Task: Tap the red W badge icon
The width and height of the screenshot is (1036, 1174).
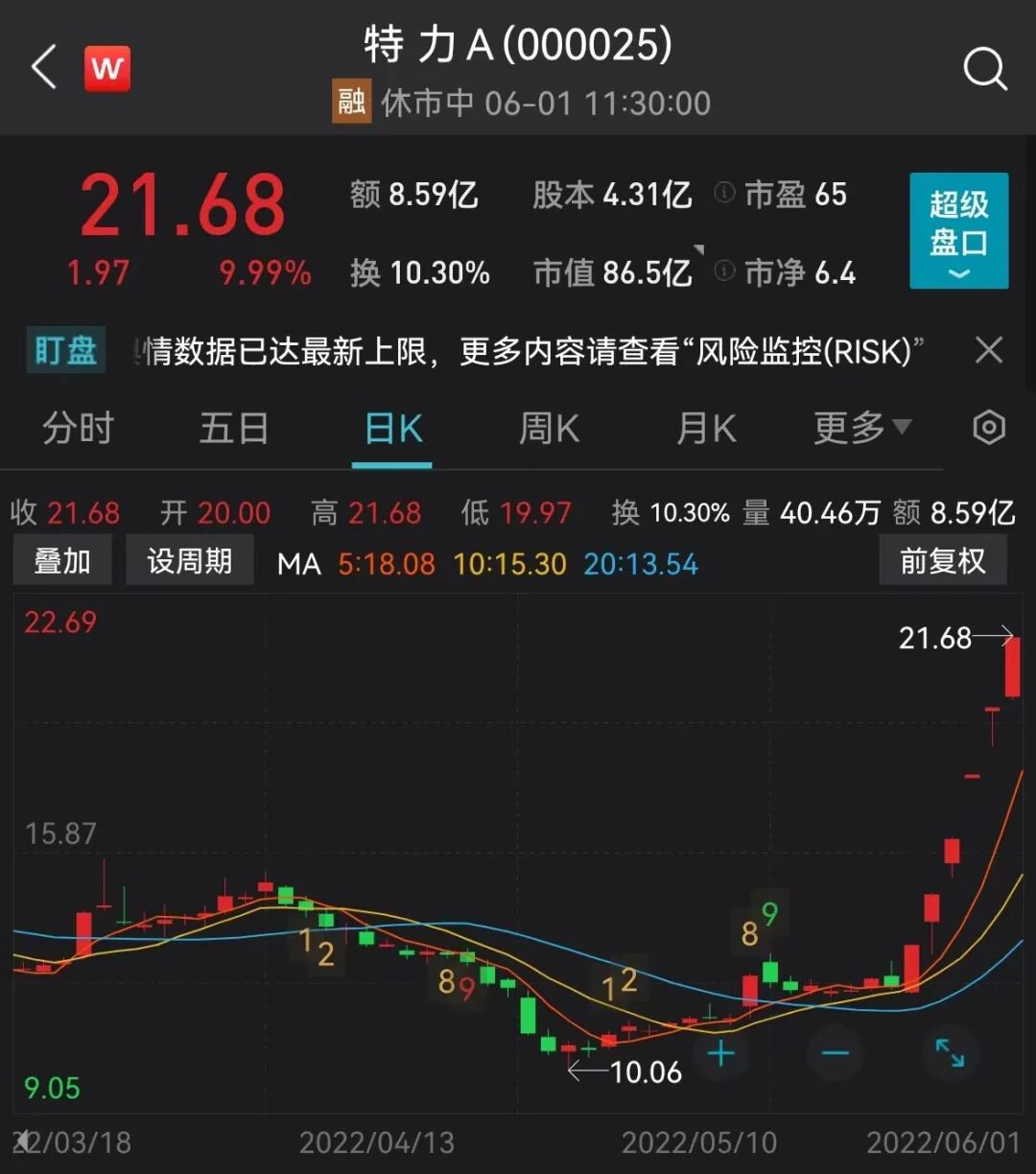Action: pyautogui.click(x=107, y=69)
